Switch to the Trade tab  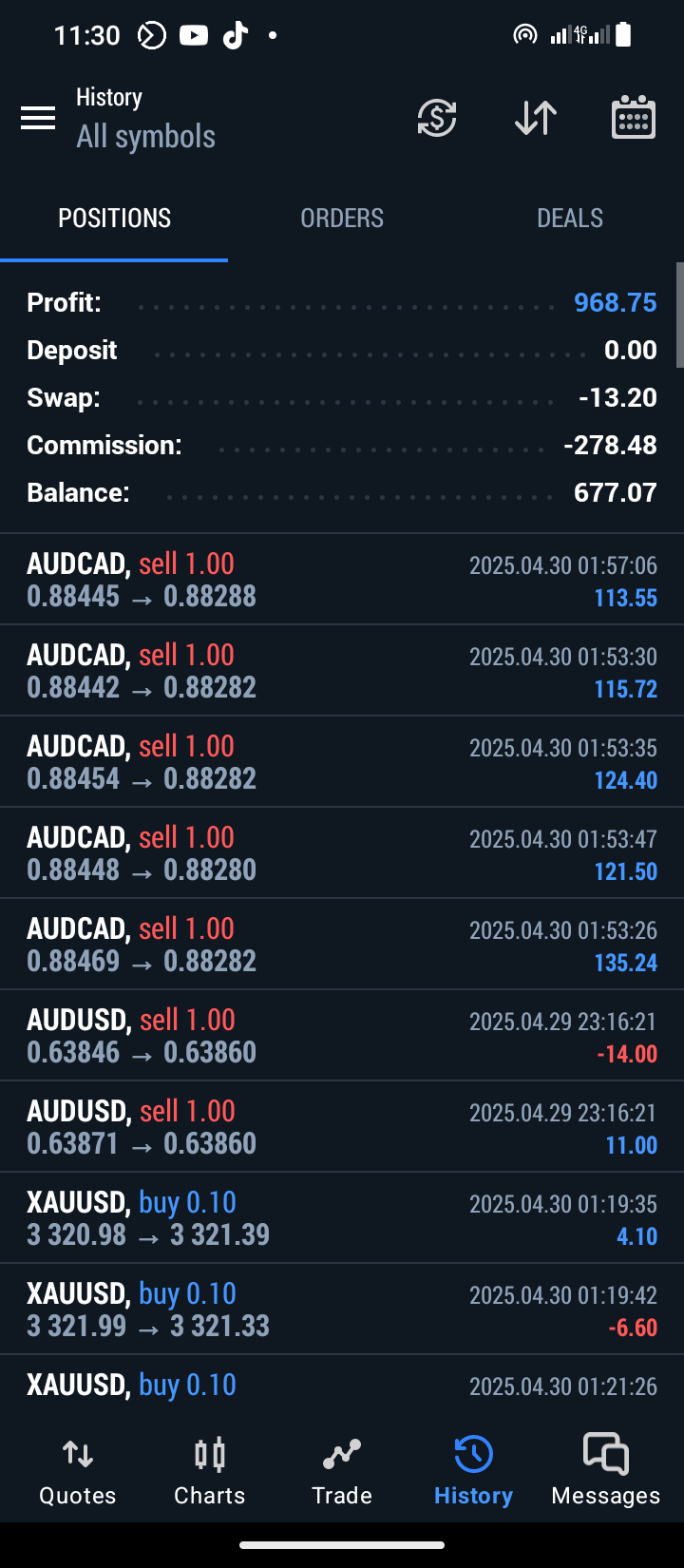coord(342,1471)
